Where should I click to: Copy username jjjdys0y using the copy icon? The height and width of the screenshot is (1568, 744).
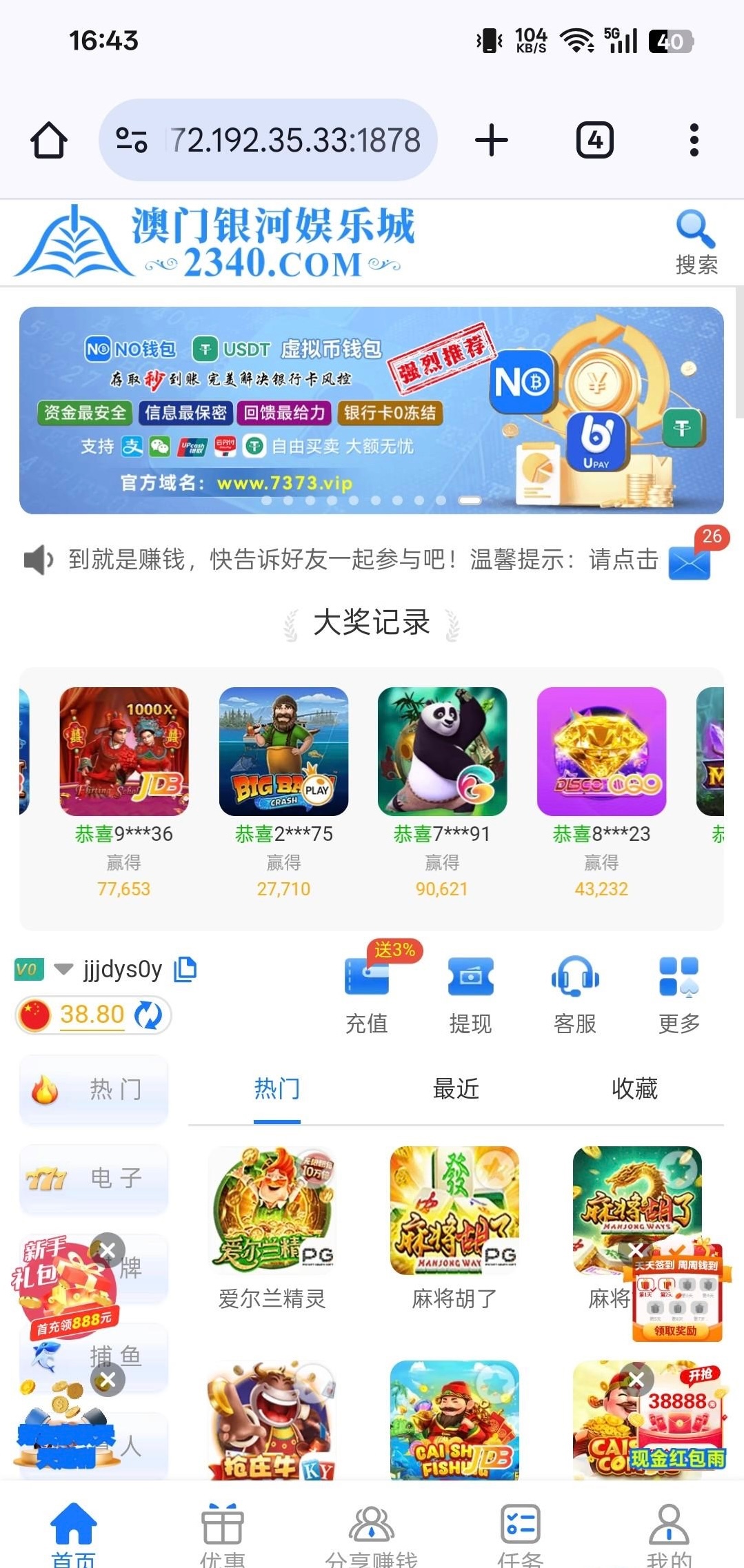click(x=184, y=968)
